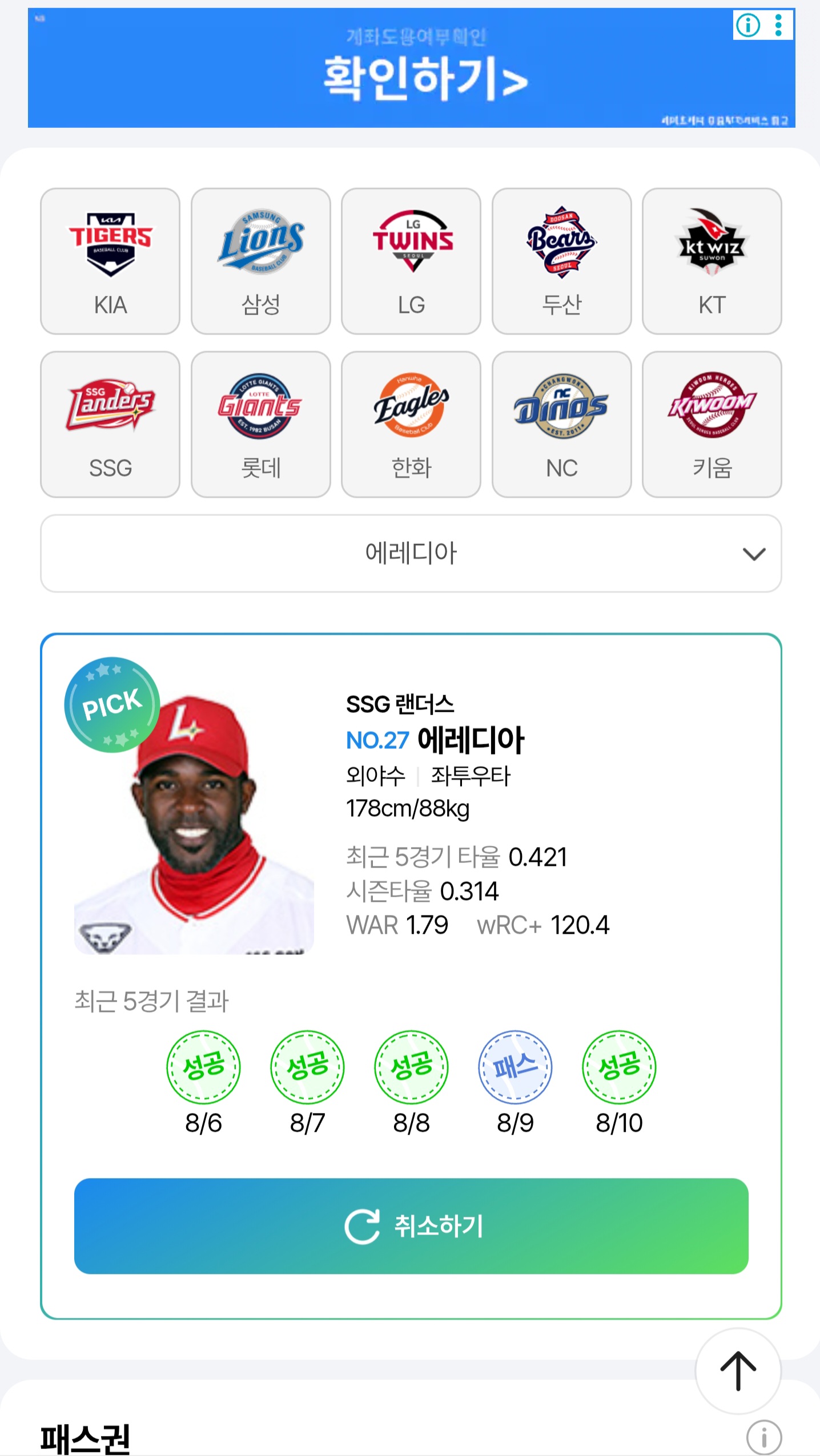Jump back to top with arrow button
820x1456 pixels.
[737, 1370]
